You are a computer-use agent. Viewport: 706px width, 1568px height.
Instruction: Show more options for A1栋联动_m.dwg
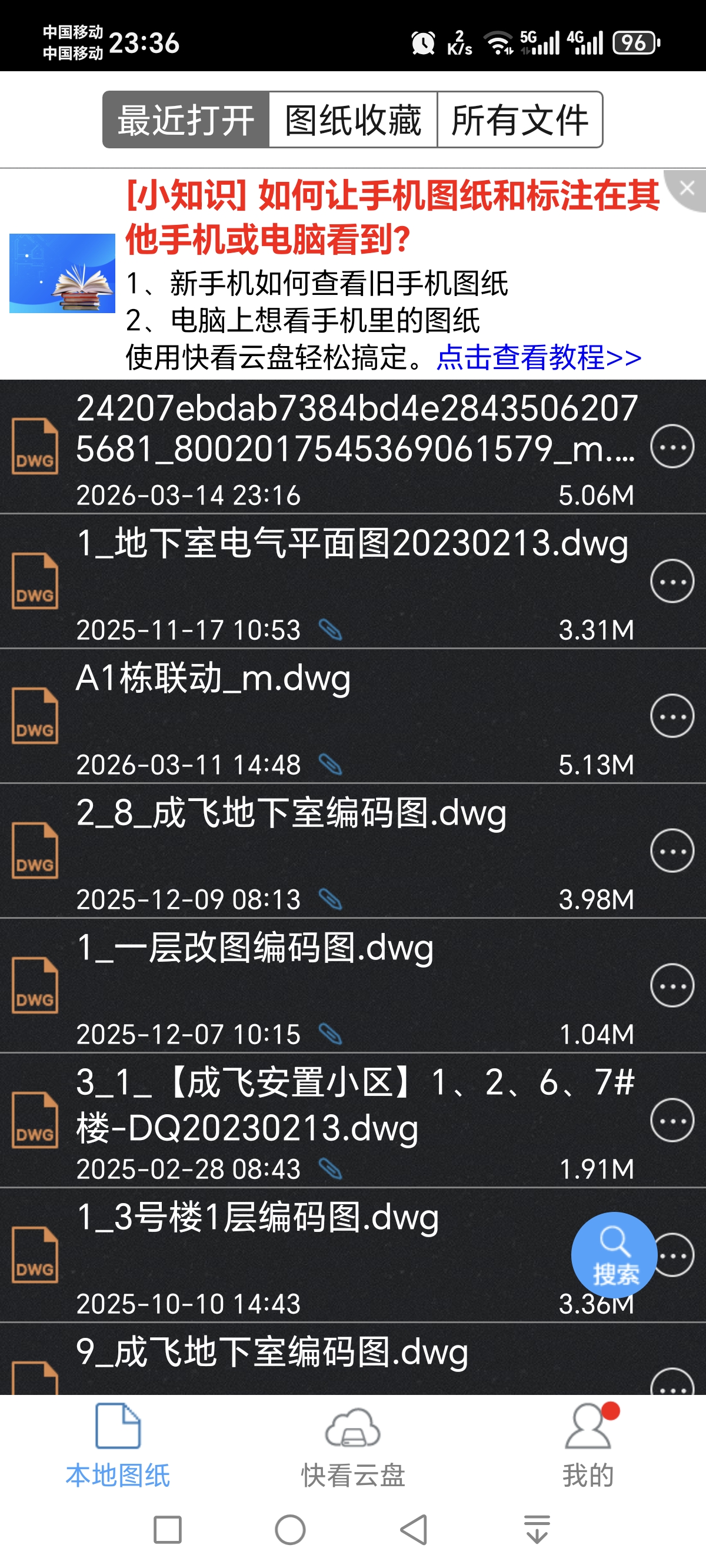[672, 716]
